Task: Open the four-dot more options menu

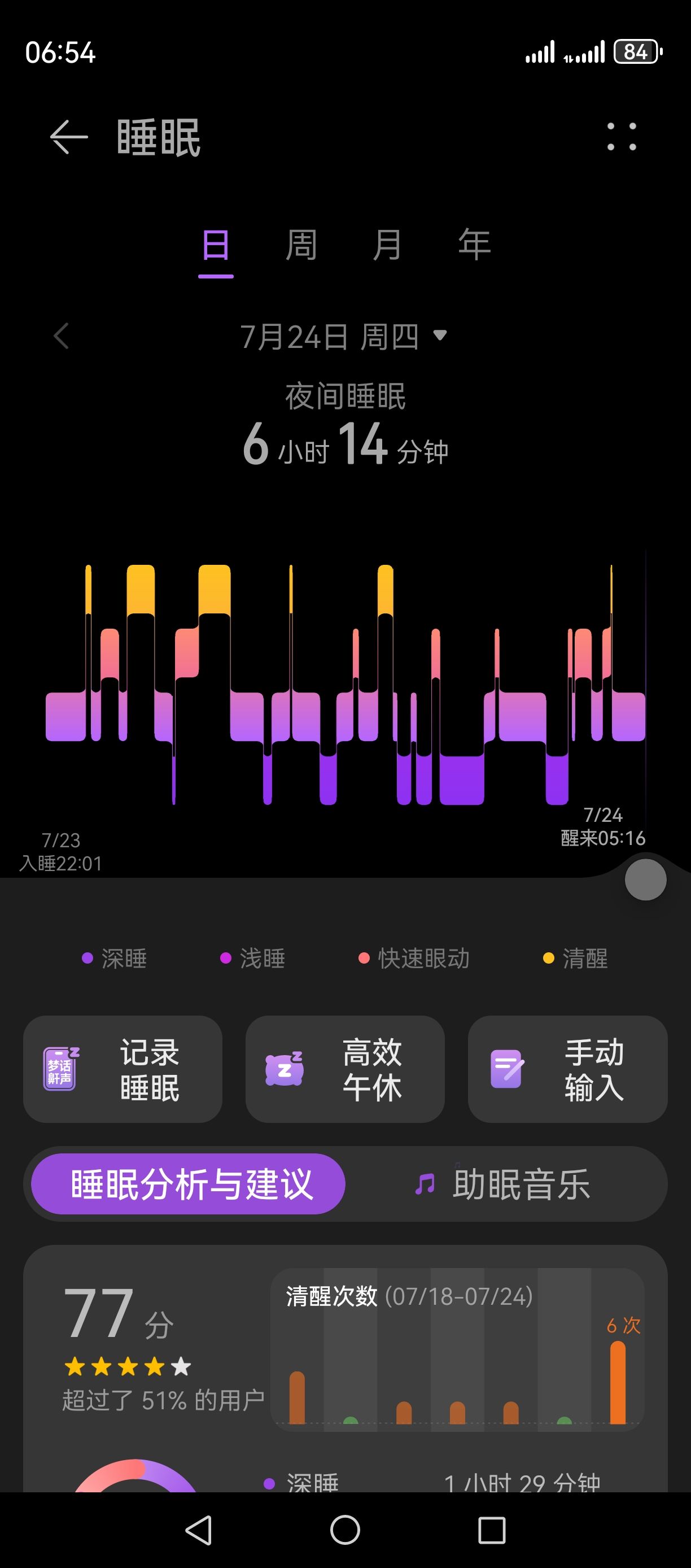Action: (x=622, y=137)
